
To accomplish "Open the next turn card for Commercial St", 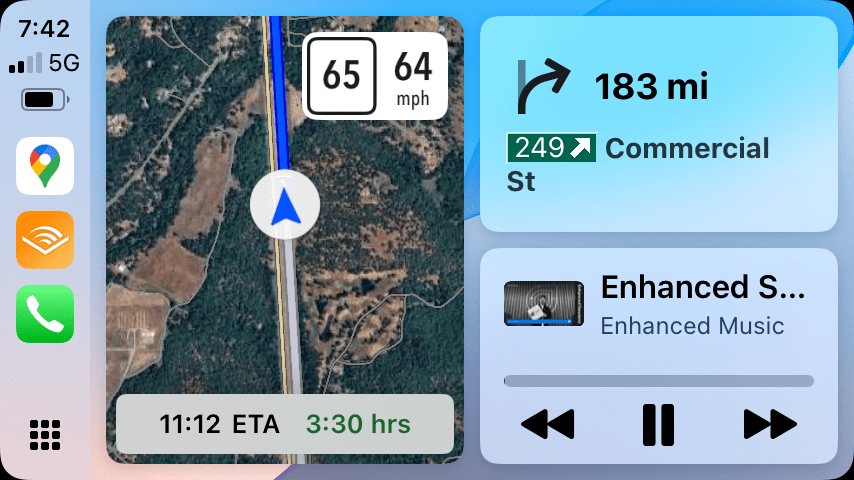I will coord(658,124).
